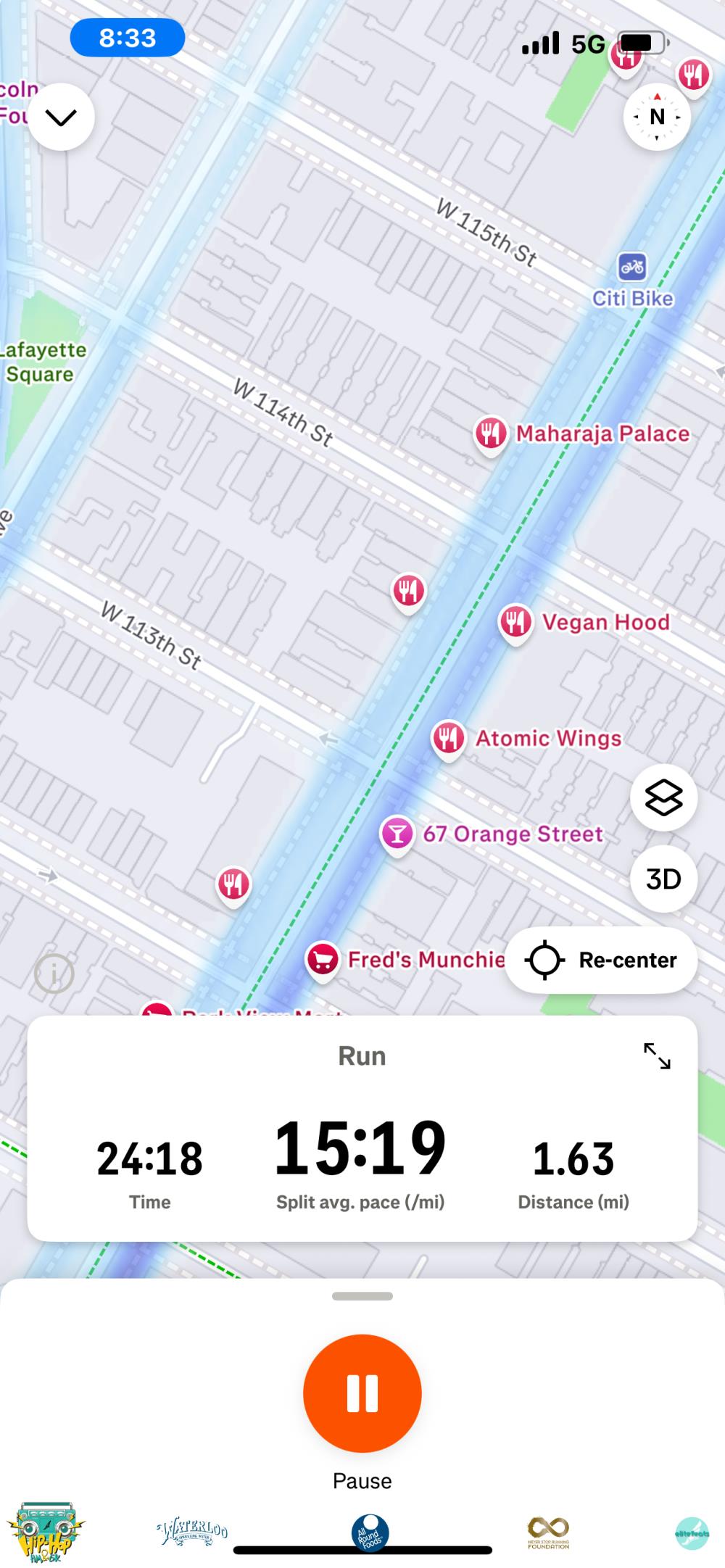Select the Vegan Hood map pin
Screen dimensions: 725x1568
click(515, 622)
